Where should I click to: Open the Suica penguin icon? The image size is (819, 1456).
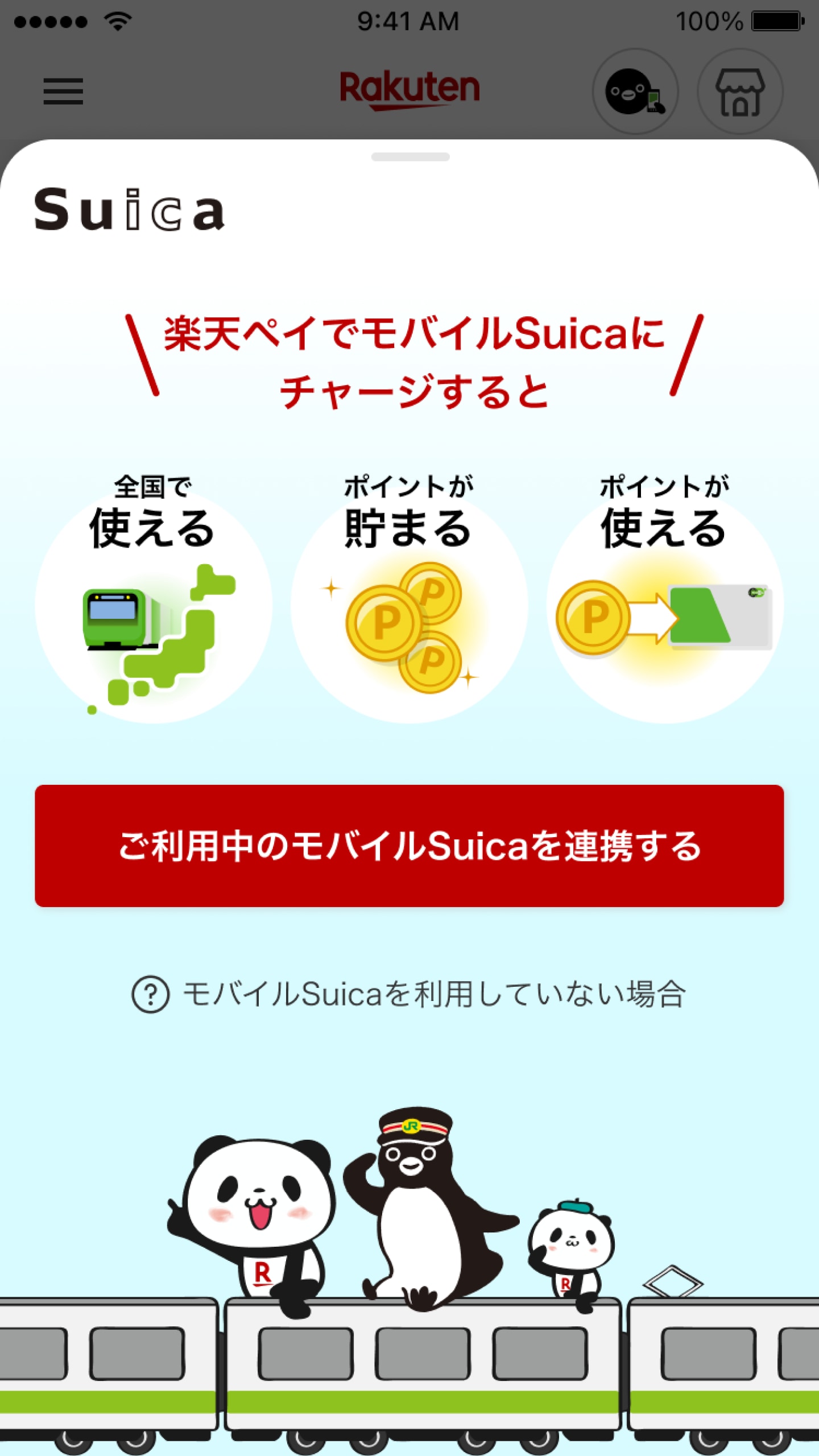click(x=635, y=92)
